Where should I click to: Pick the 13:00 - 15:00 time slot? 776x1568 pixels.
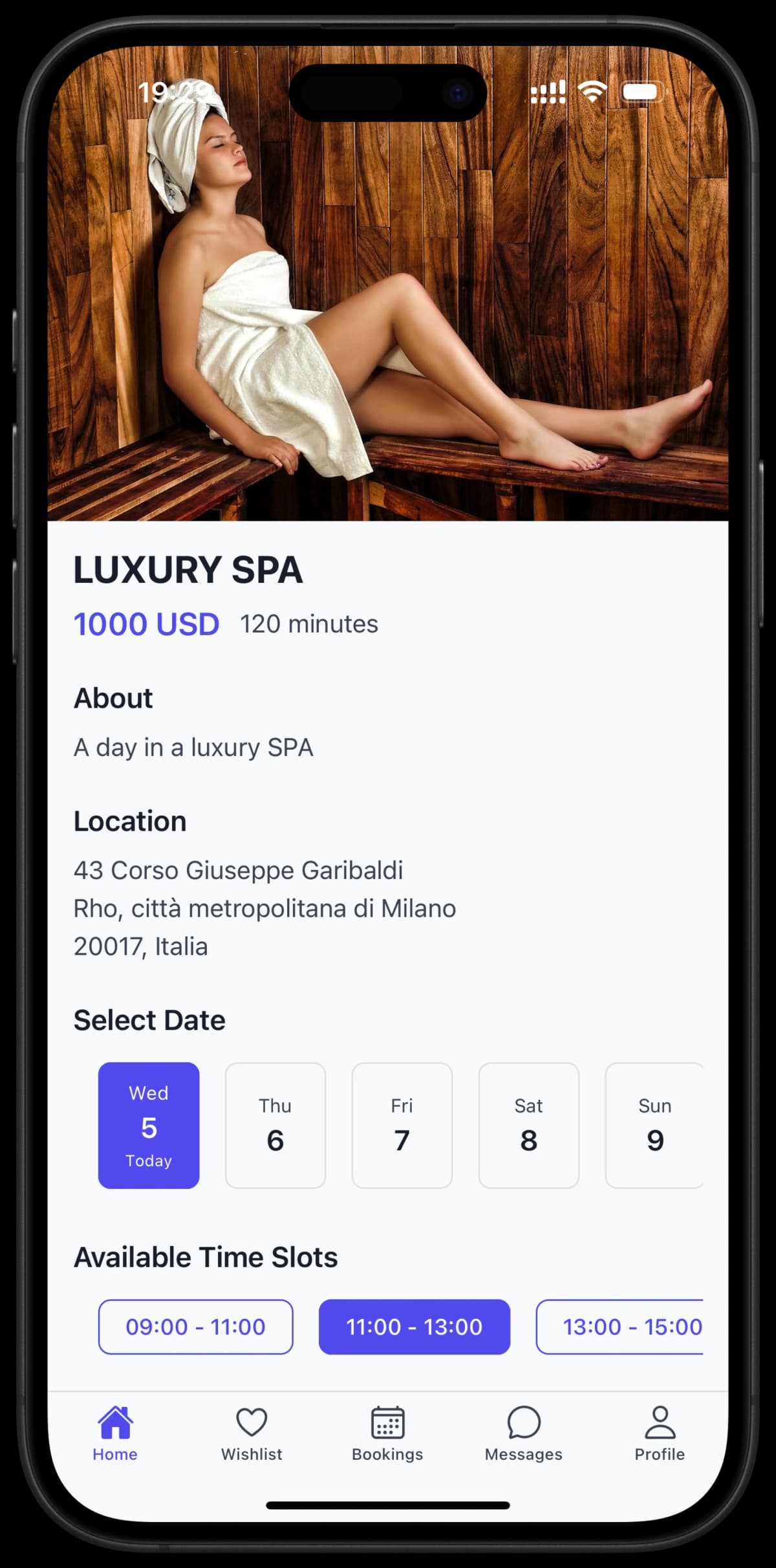[x=621, y=1327]
